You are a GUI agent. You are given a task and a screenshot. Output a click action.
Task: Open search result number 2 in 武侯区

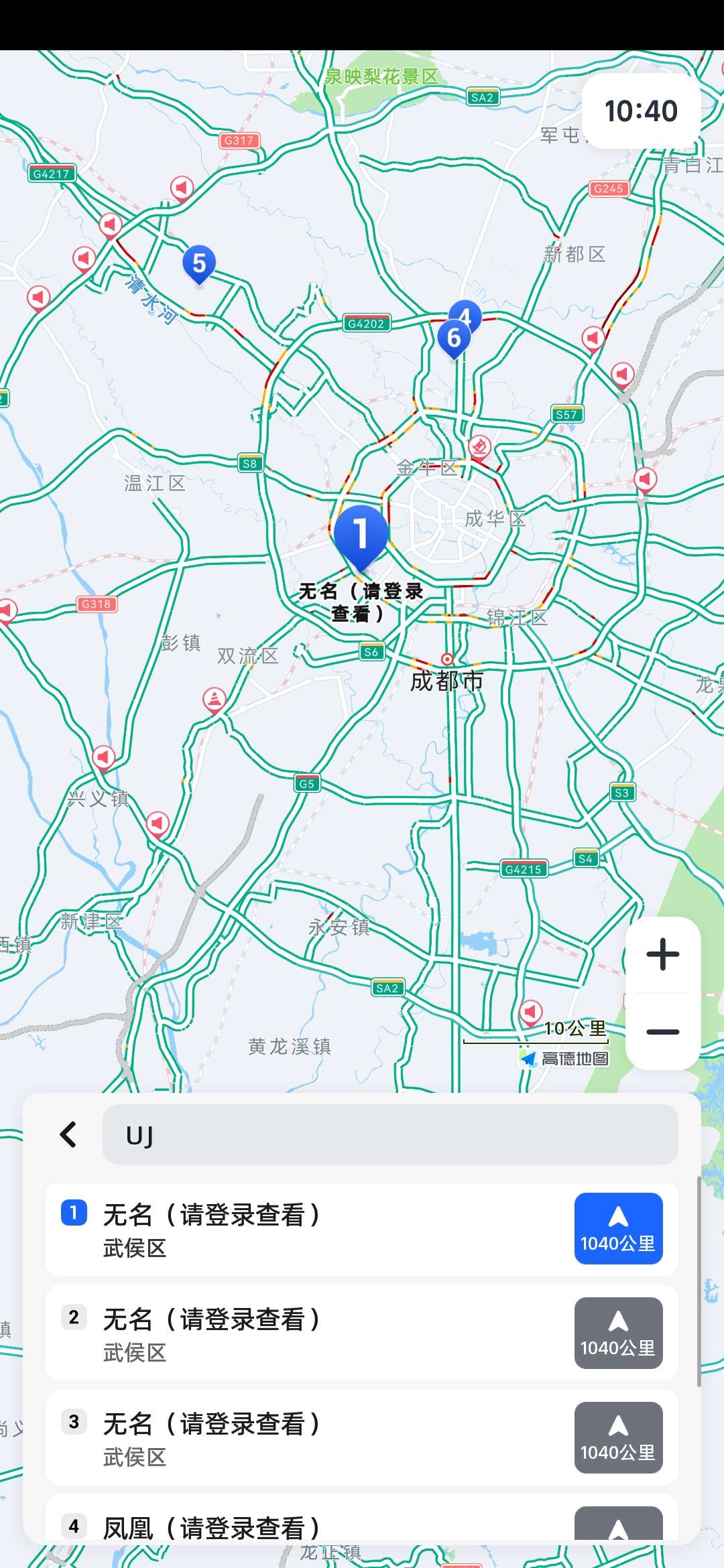pos(302,1334)
